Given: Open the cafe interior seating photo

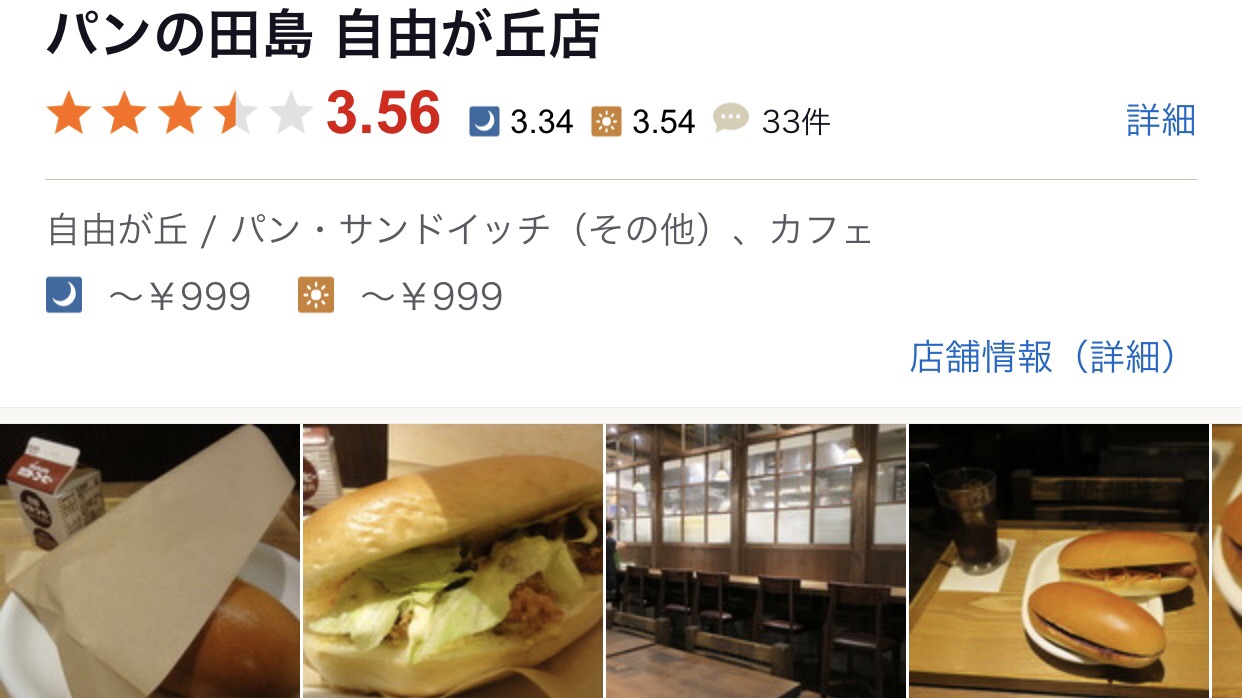Looking at the screenshot, I should (x=756, y=560).
